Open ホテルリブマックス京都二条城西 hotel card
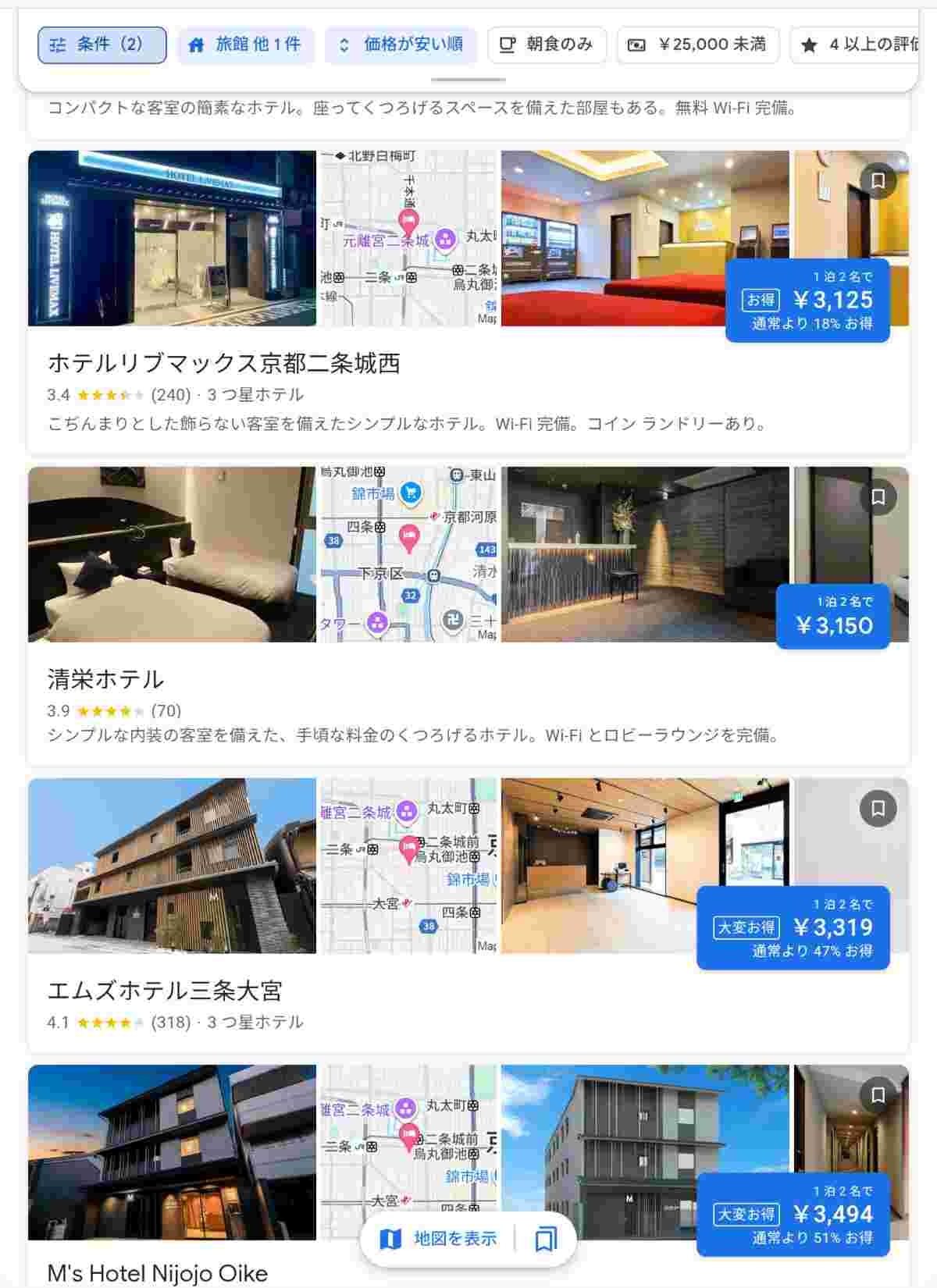Image resolution: width=937 pixels, height=1288 pixels. pos(224,364)
